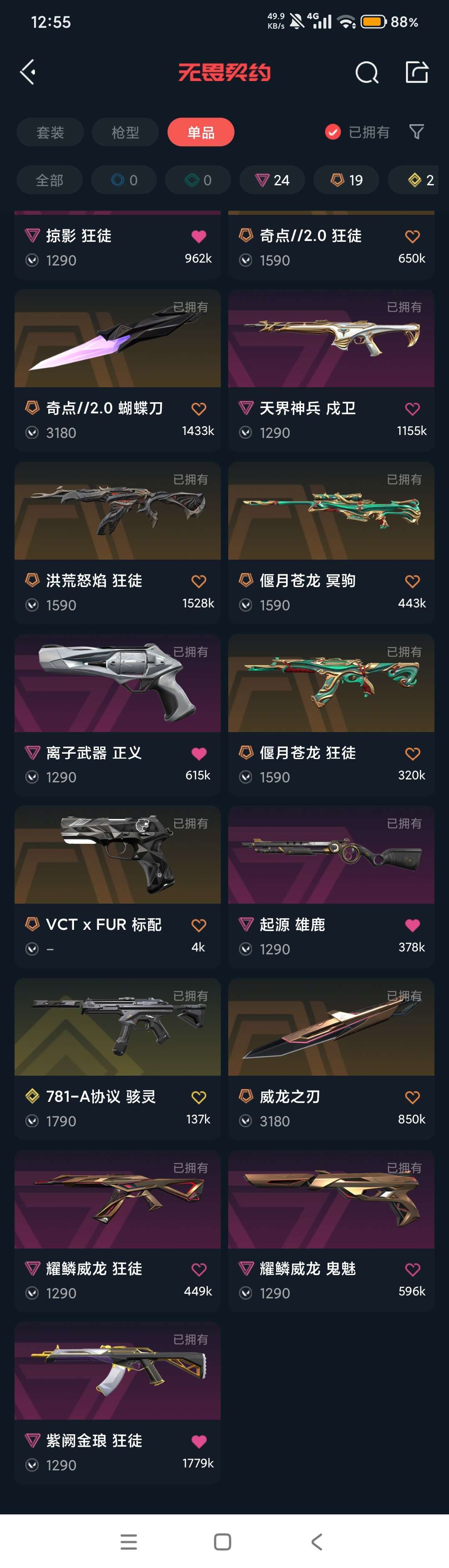Switch to the 枪型 tab
Screen dimensions: 449x1568
[x=125, y=132]
